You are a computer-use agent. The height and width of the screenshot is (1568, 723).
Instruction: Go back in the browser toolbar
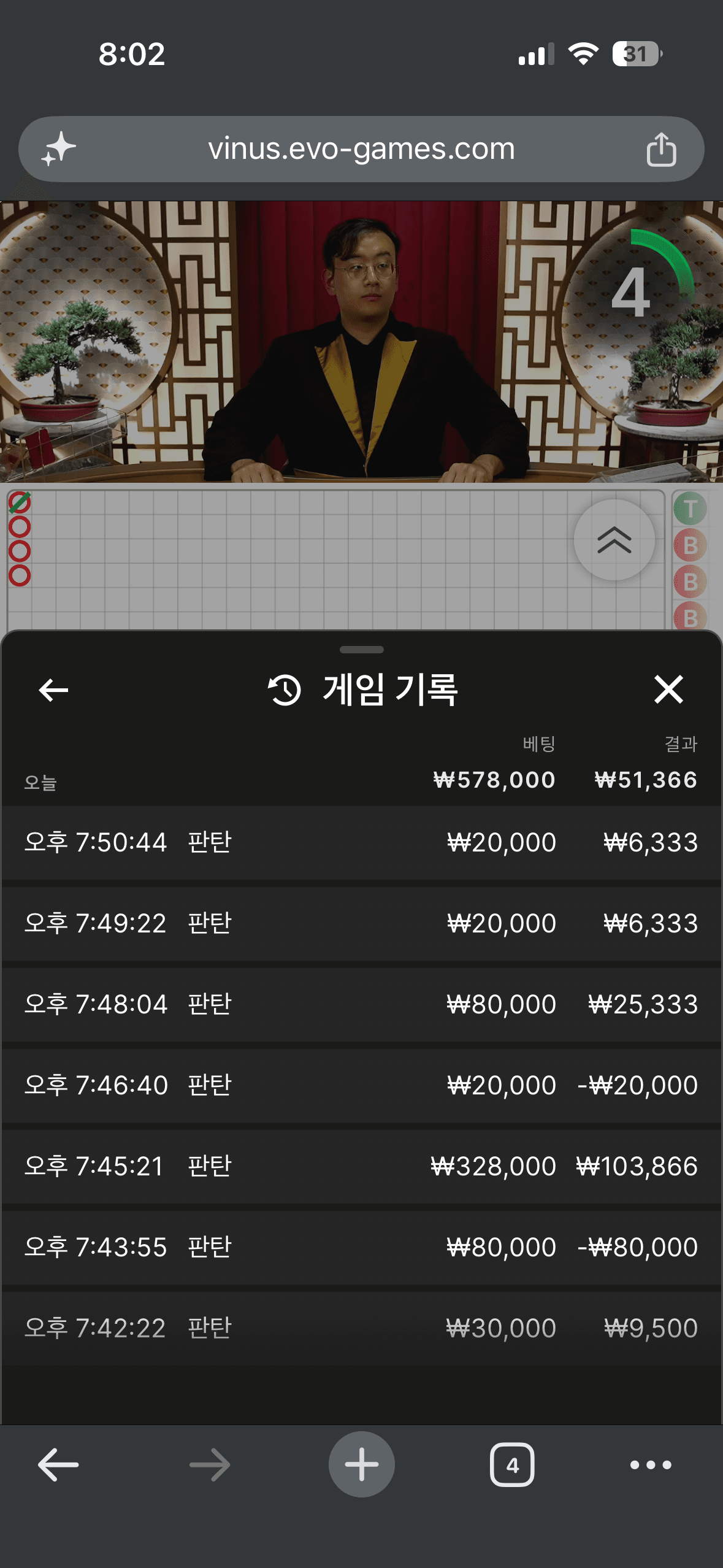58,1464
